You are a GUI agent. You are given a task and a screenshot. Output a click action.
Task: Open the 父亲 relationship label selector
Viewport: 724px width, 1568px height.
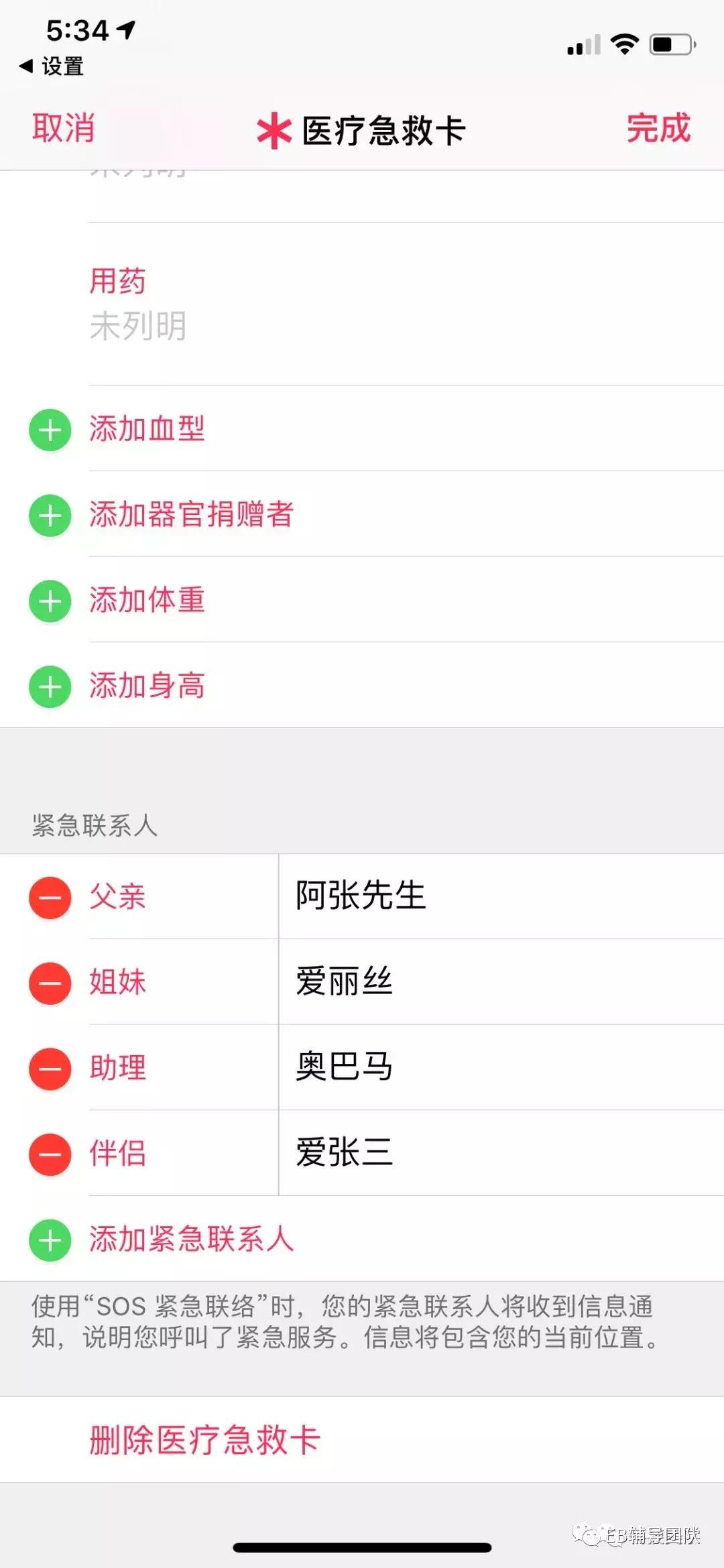119,898
